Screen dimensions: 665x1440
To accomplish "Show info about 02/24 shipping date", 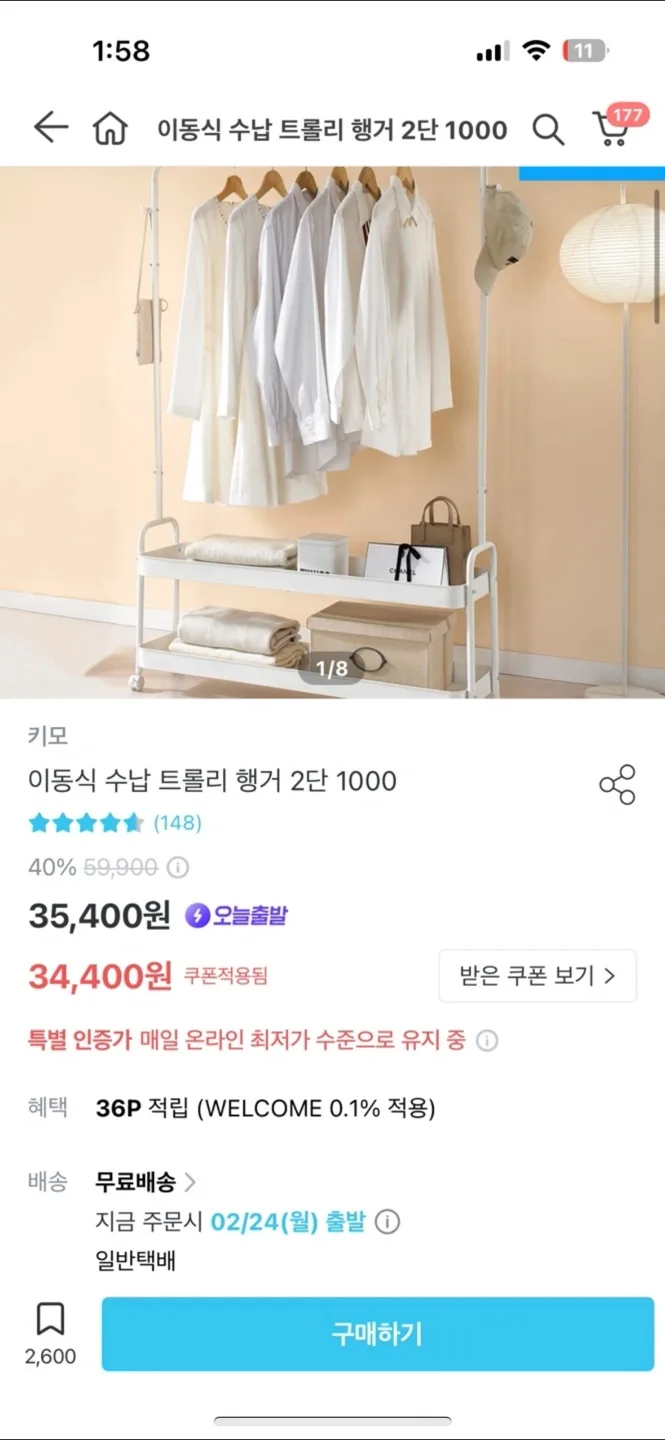I will point(388,1222).
